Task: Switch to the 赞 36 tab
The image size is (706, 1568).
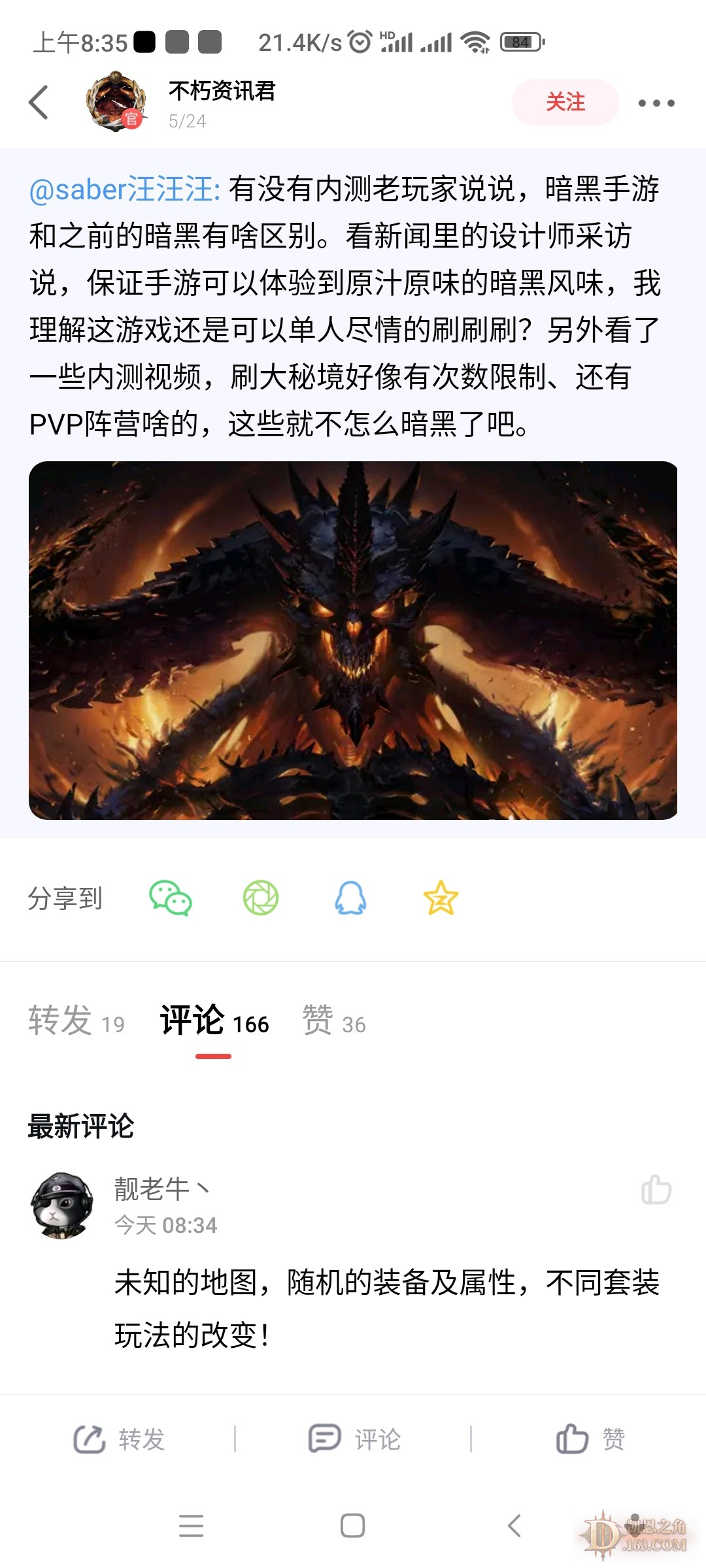Action: tap(334, 1021)
